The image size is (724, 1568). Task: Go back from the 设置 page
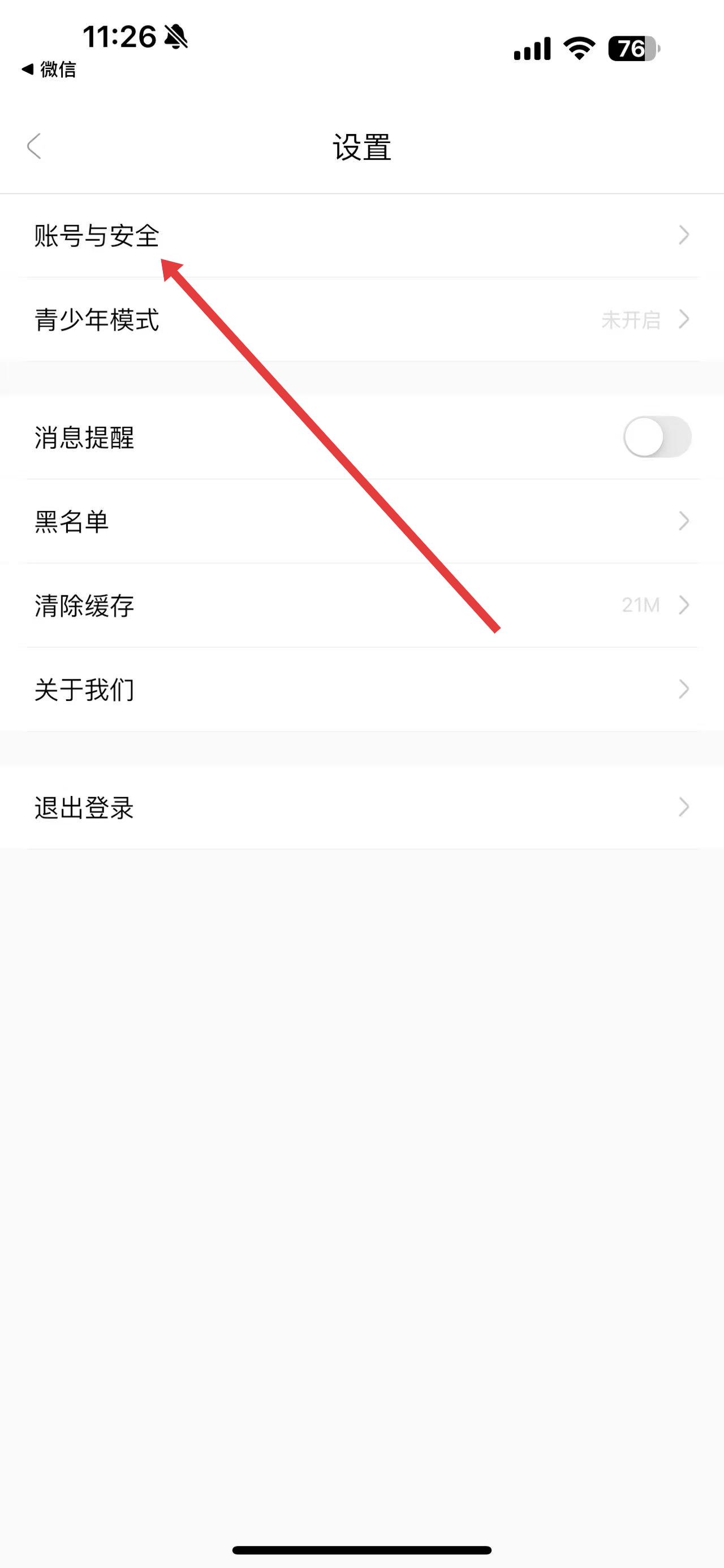point(34,146)
